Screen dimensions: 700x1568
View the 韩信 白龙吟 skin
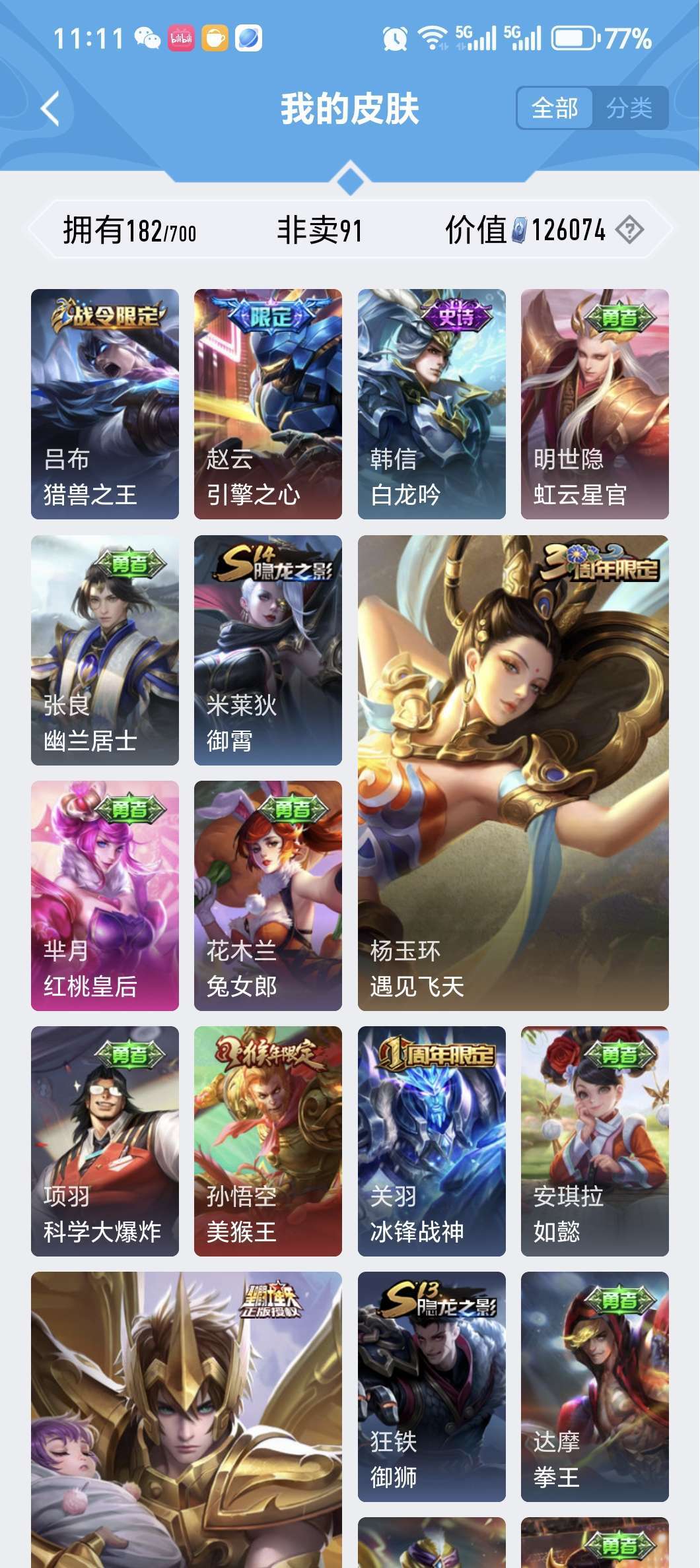click(432, 404)
